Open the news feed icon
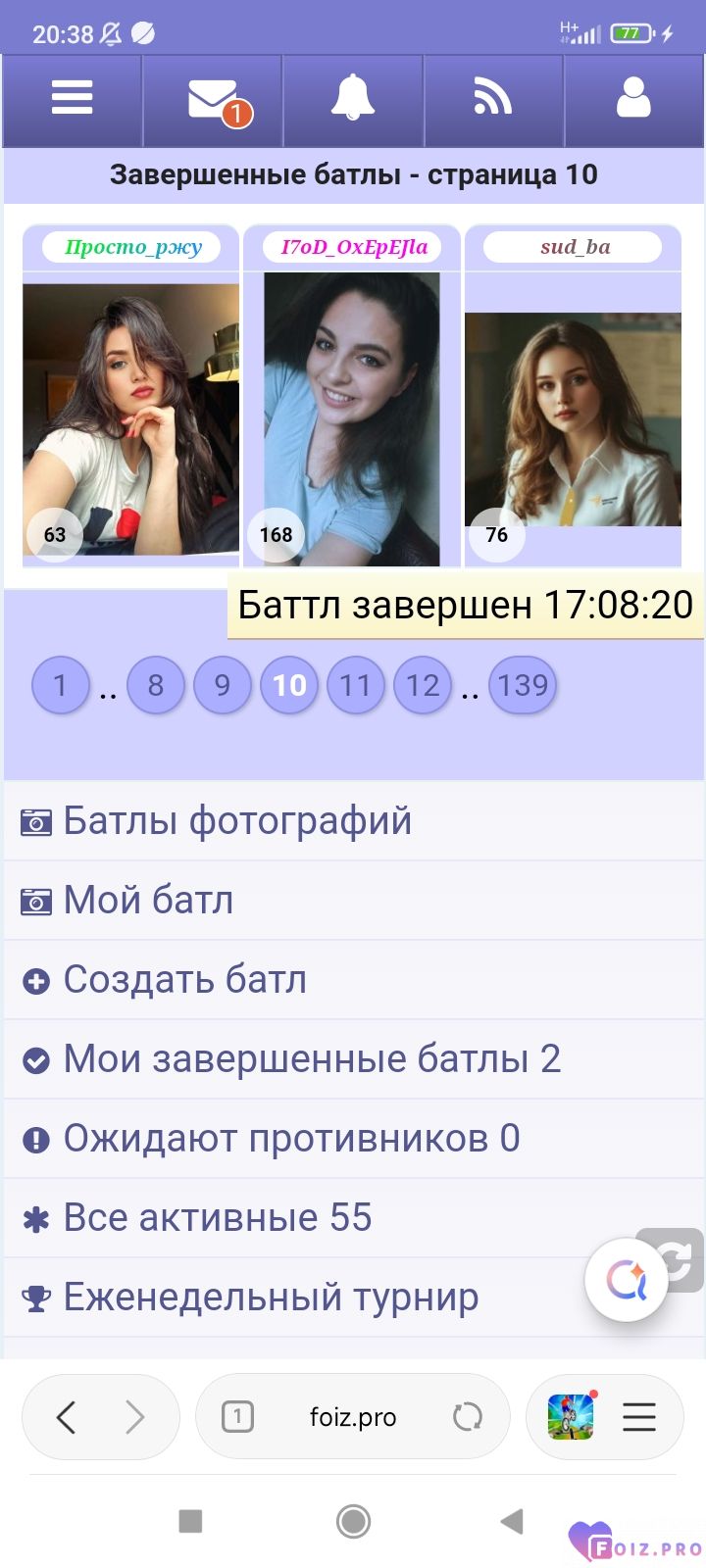Image resolution: width=706 pixels, height=1568 pixels. tap(493, 99)
